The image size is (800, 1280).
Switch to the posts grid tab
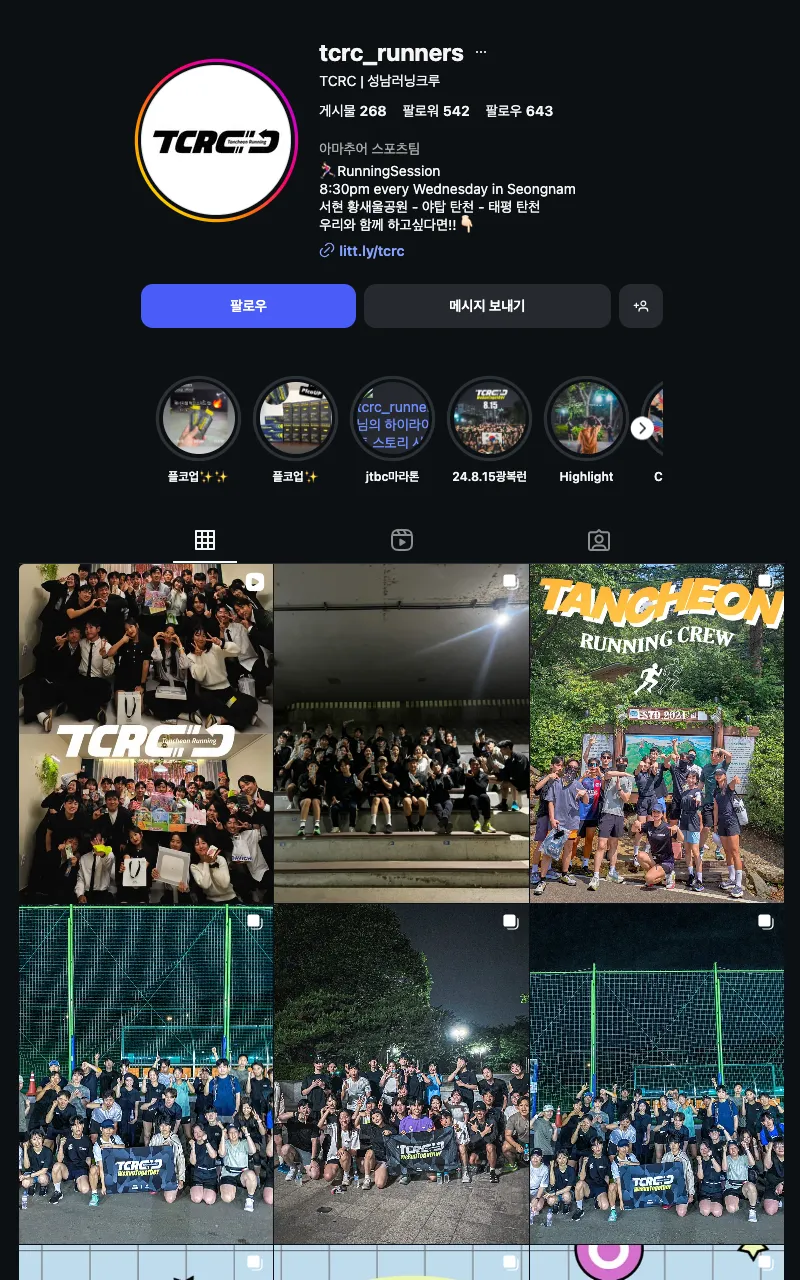(x=205, y=540)
